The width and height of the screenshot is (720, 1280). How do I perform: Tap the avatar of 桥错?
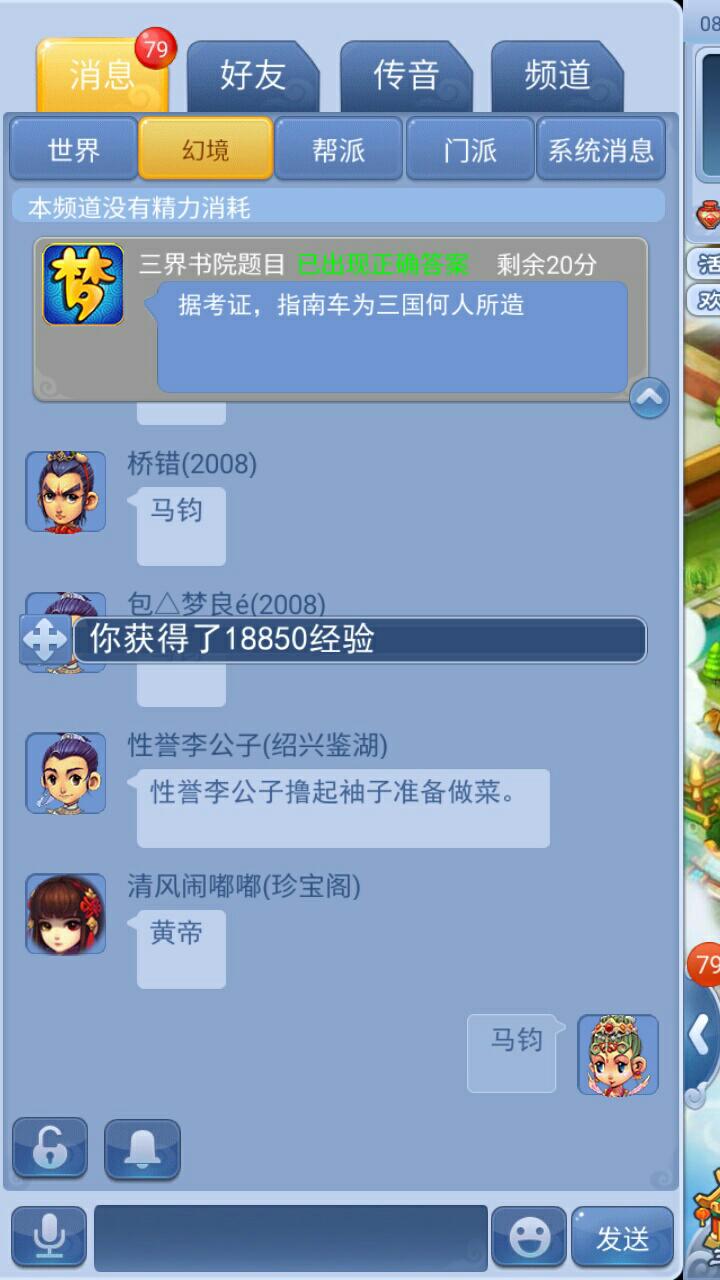(66, 491)
